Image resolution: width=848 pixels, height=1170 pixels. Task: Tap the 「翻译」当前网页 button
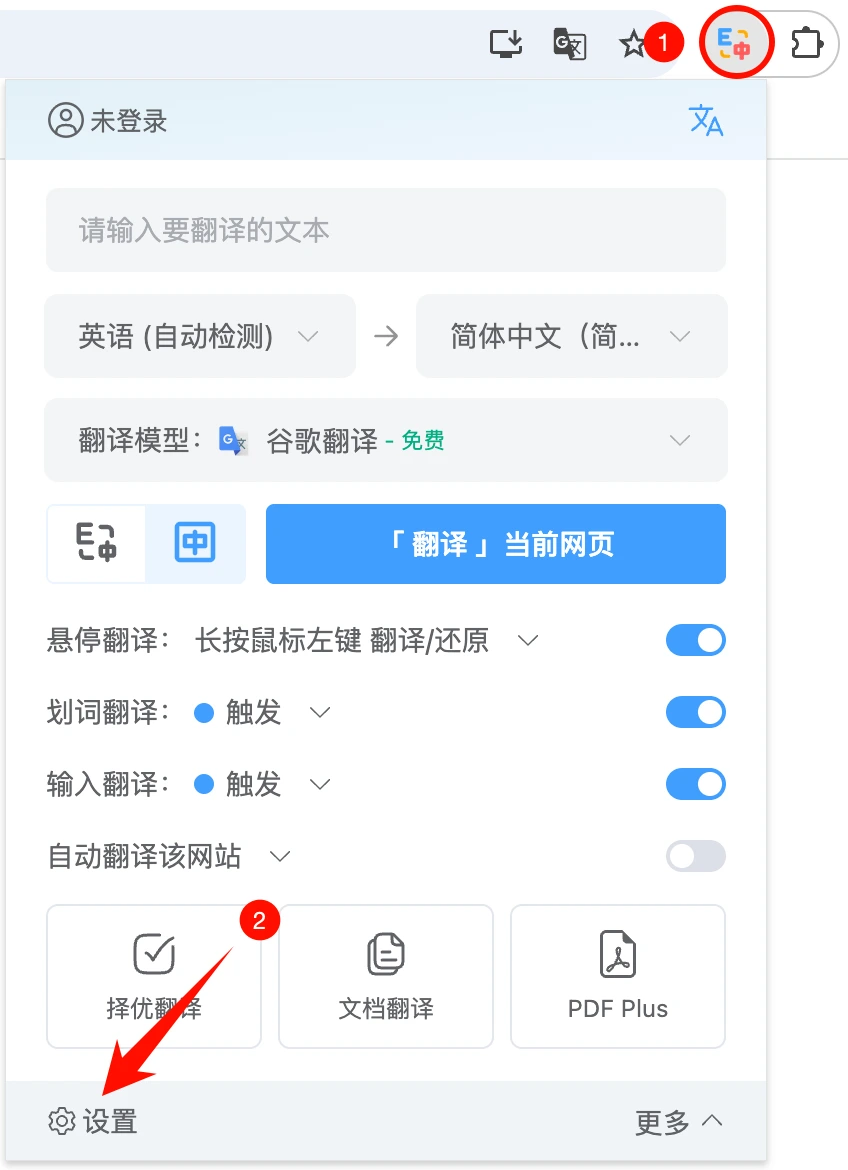495,544
